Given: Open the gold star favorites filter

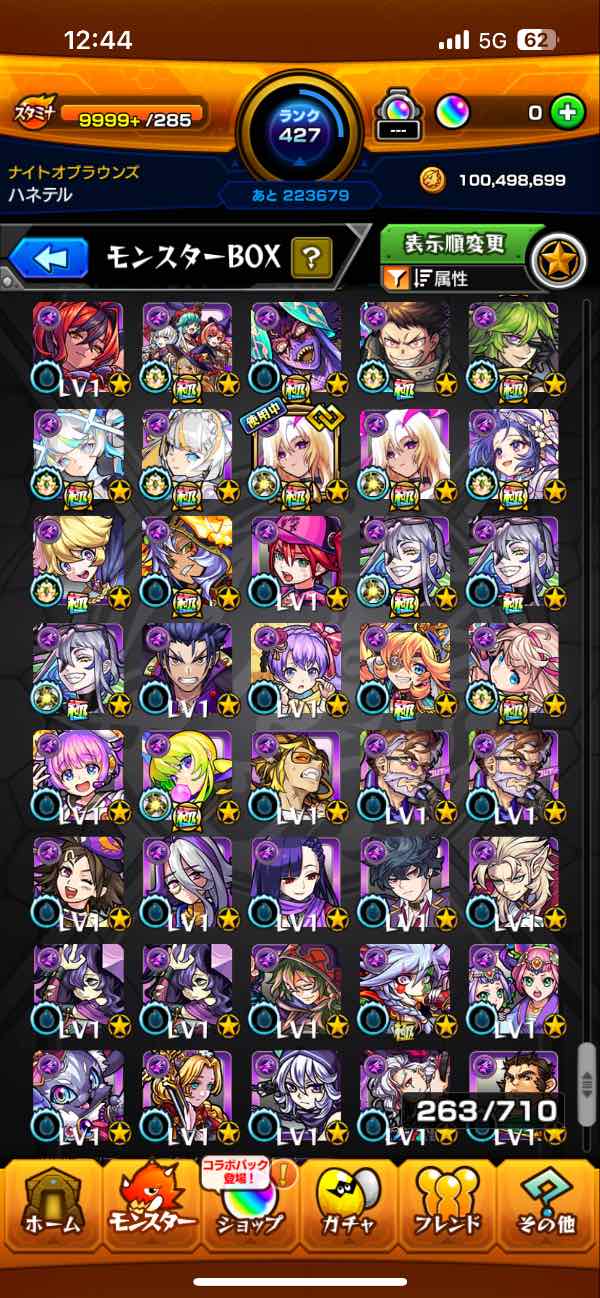Looking at the screenshot, I should 557,259.
